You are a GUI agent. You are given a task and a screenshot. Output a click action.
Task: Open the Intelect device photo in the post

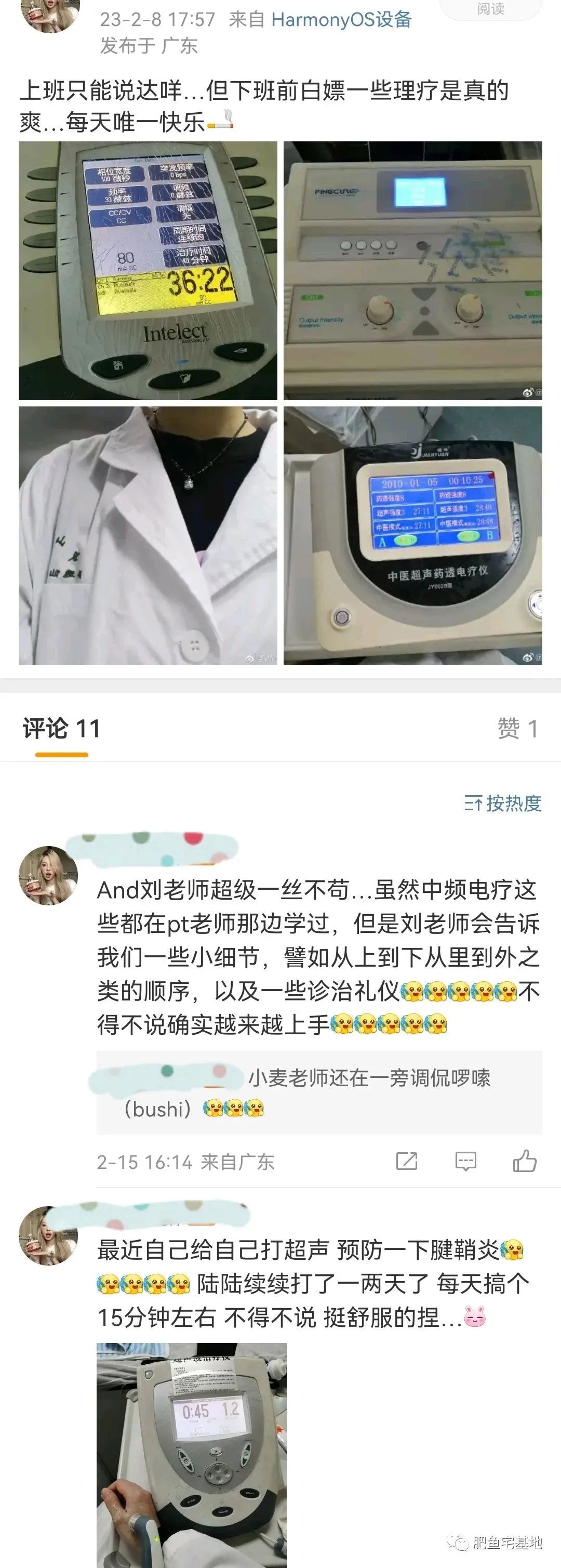click(x=148, y=270)
